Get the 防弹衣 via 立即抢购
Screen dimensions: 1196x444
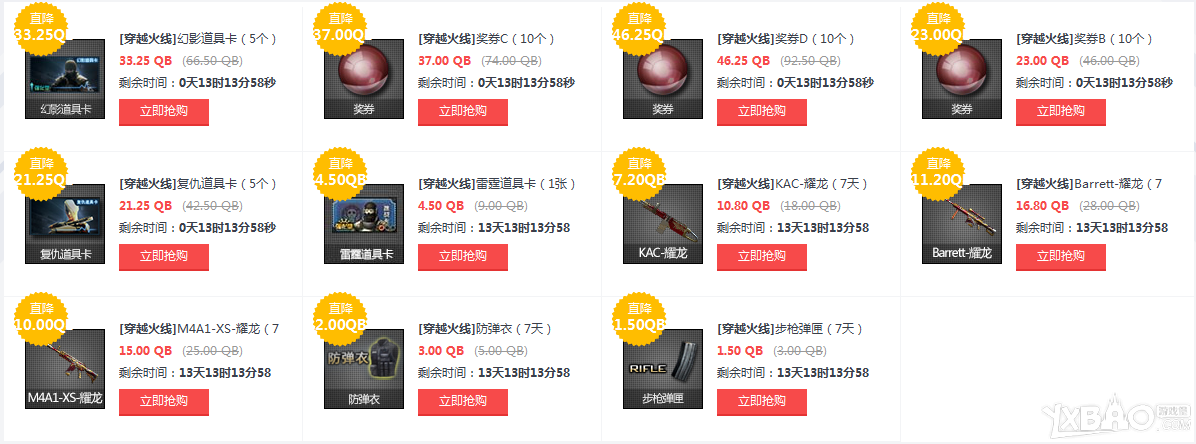(462, 401)
